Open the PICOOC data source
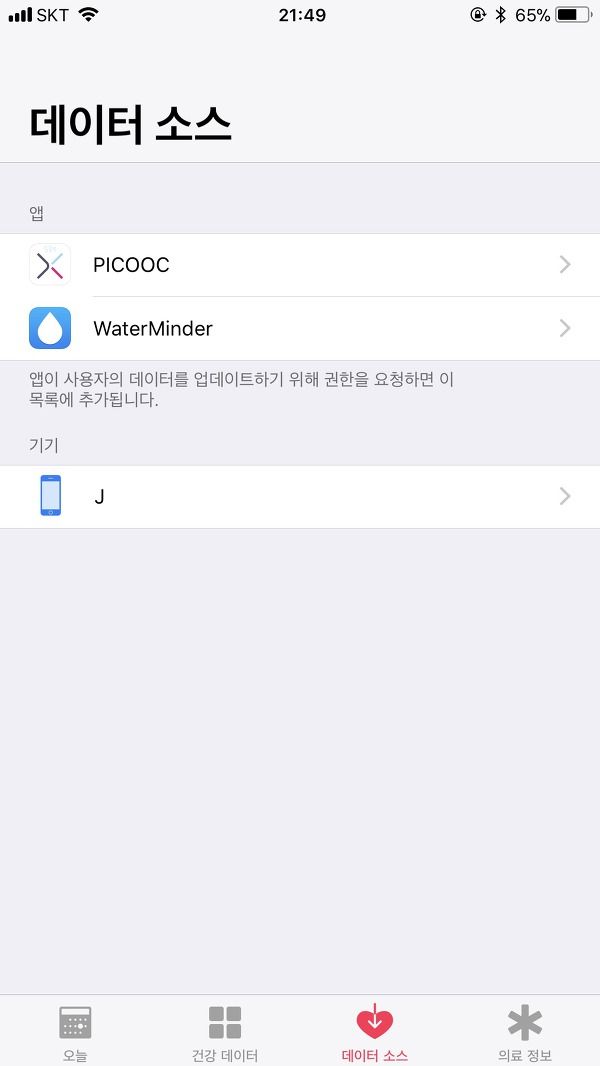 pos(300,265)
